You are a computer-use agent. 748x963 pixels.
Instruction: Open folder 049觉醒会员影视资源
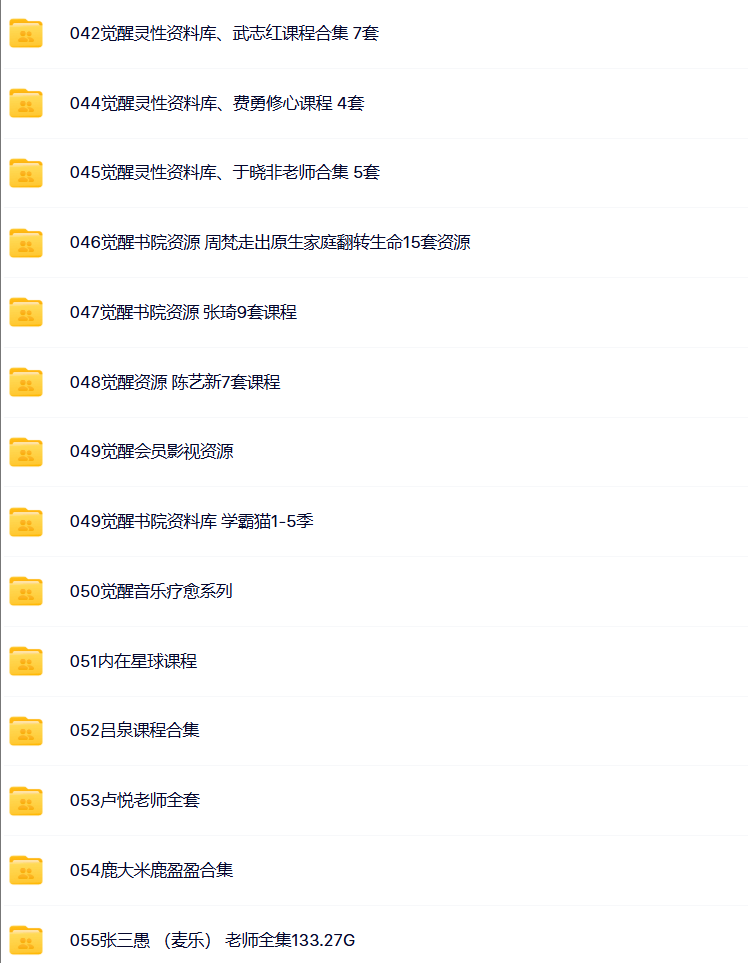pyautogui.click(x=151, y=452)
